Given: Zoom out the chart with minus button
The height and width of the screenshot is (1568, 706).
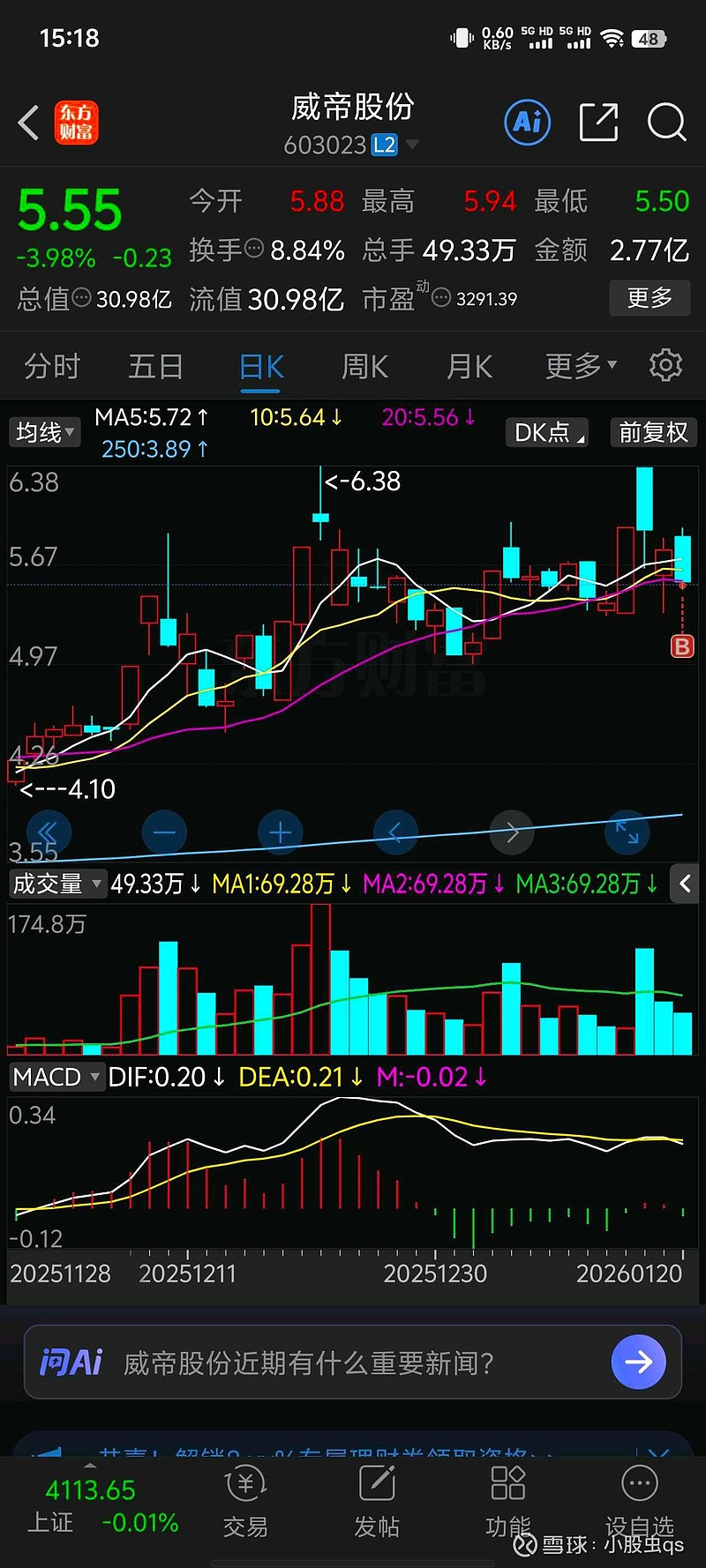Looking at the screenshot, I should pyautogui.click(x=164, y=833).
